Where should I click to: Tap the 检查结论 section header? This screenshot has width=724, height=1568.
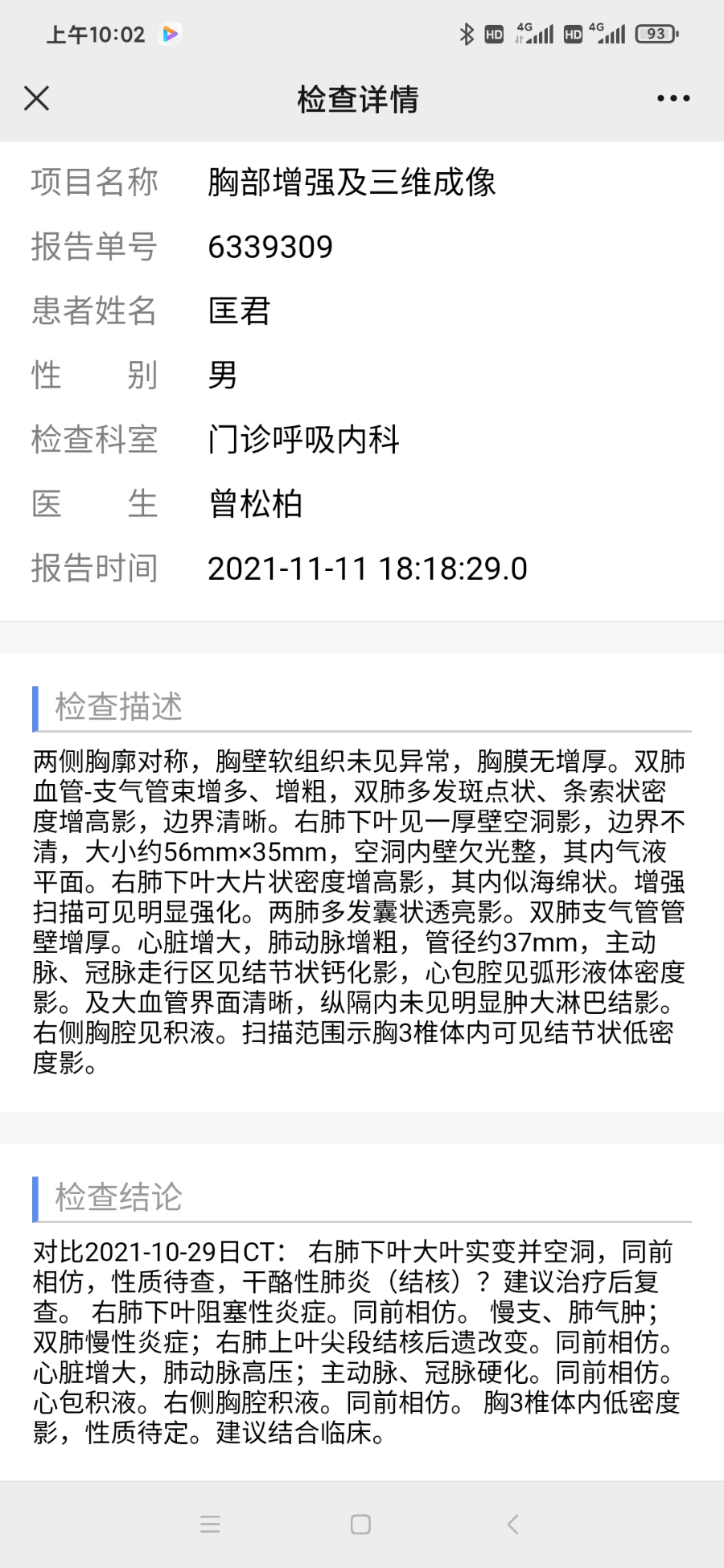[x=118, y=1197]
